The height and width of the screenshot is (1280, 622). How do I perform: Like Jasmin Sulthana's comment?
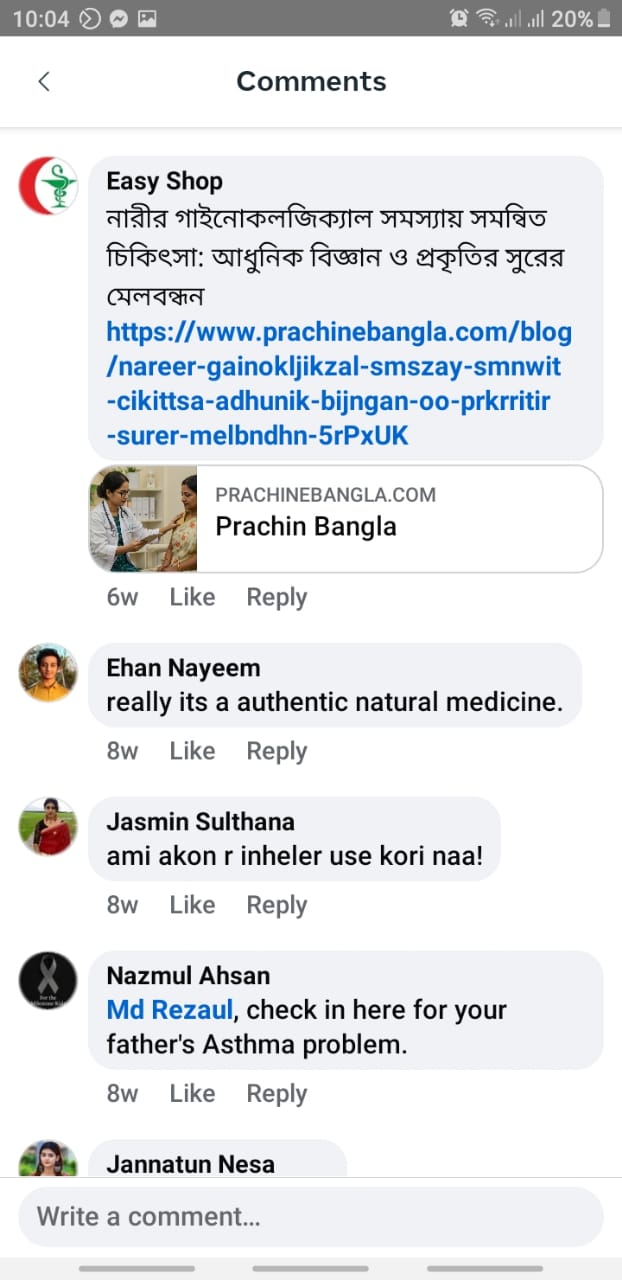pos(192,905)
